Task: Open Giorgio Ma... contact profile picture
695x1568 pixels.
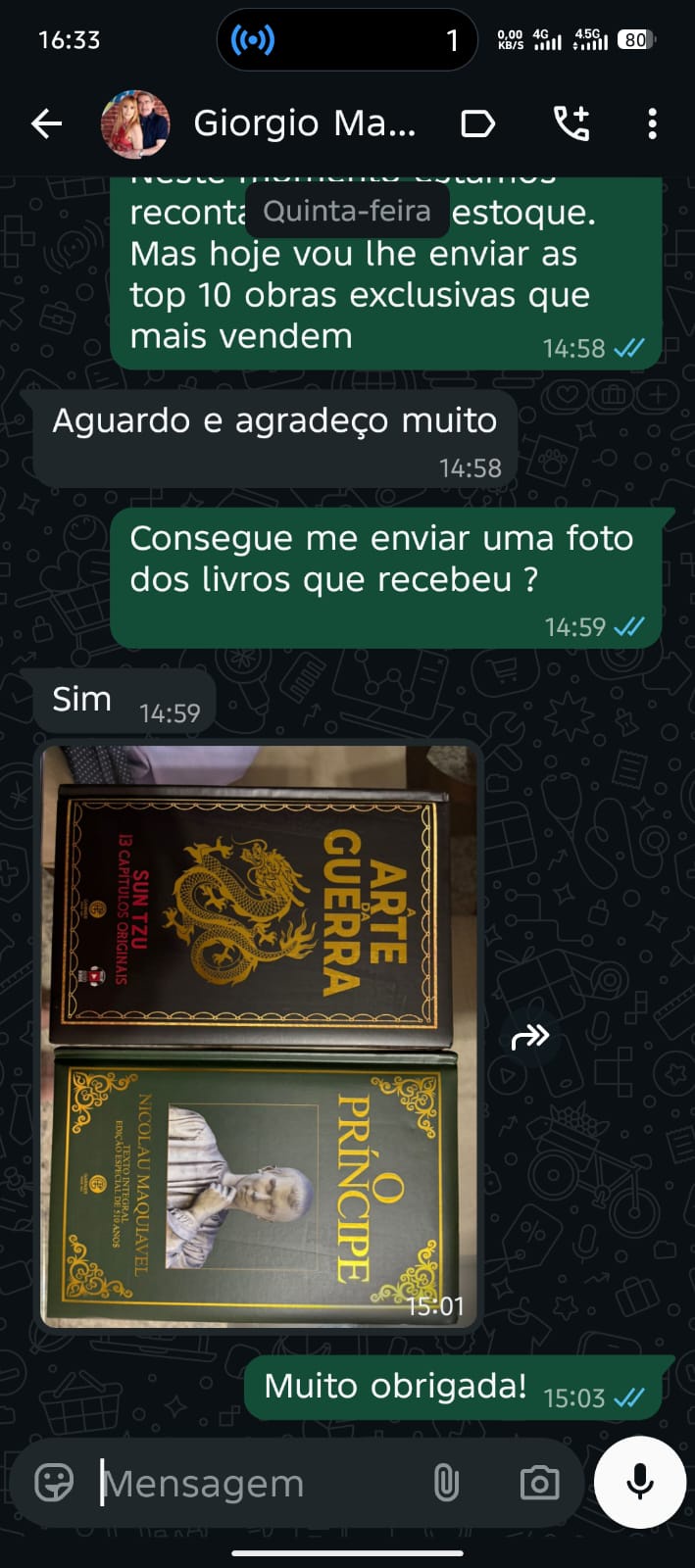Action: tap(135, 123)
